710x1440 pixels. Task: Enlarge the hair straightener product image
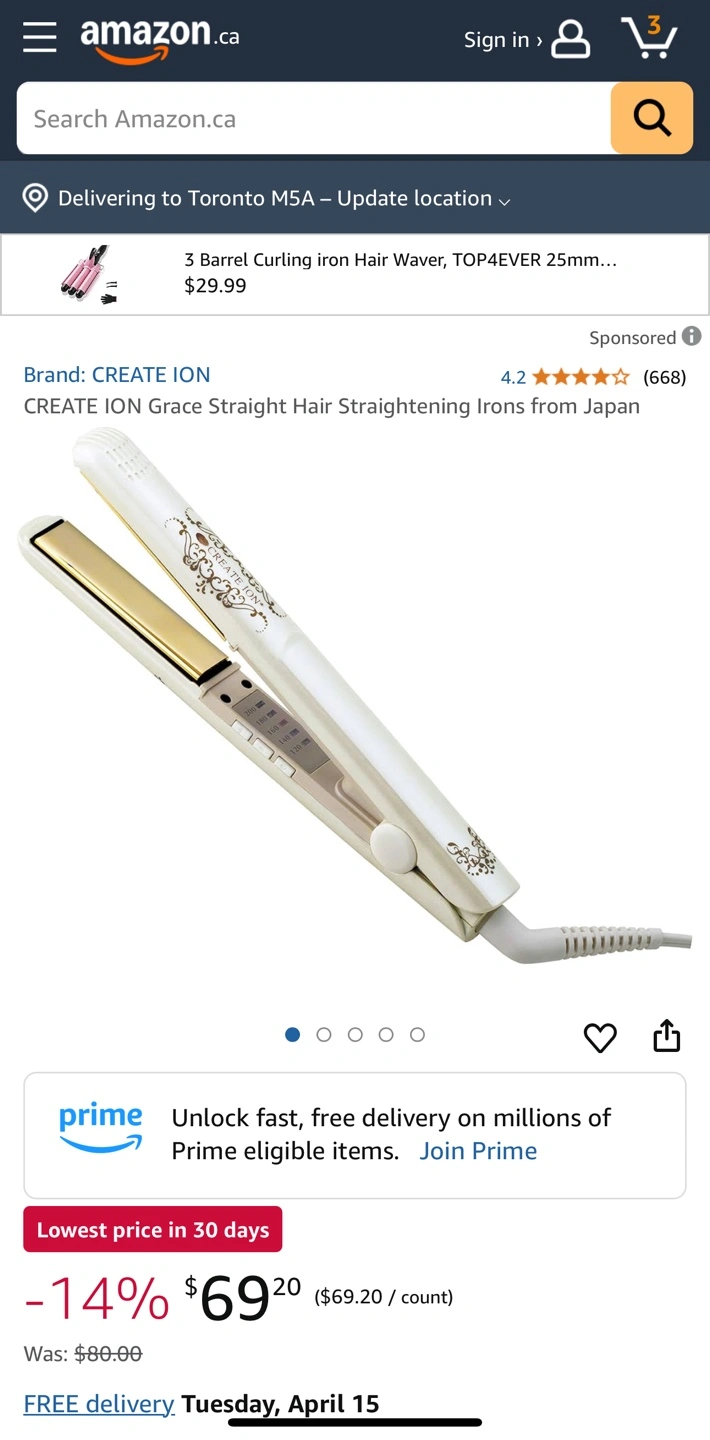355,697
